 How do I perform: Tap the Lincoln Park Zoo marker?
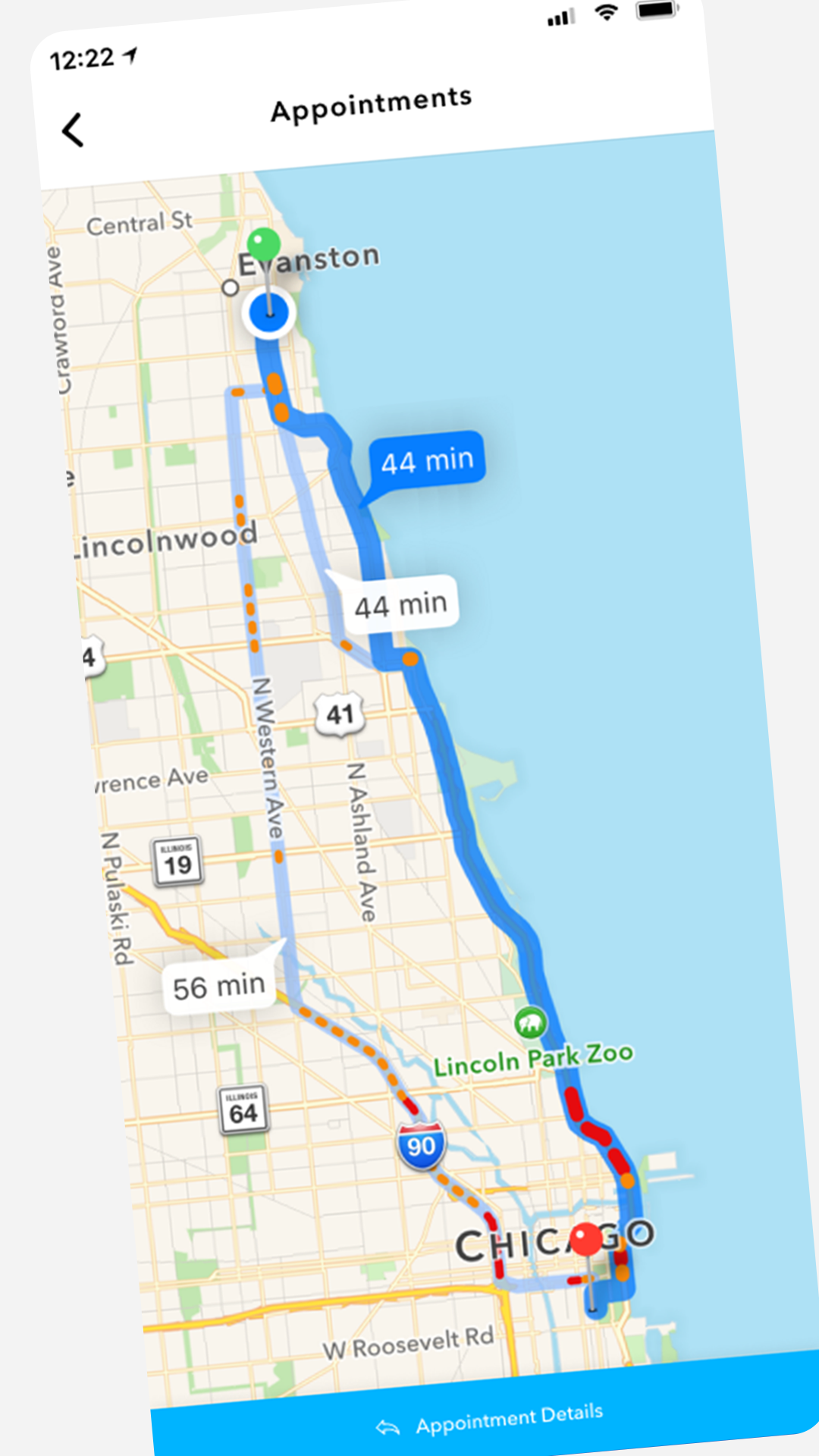(x=531, y=1023)
